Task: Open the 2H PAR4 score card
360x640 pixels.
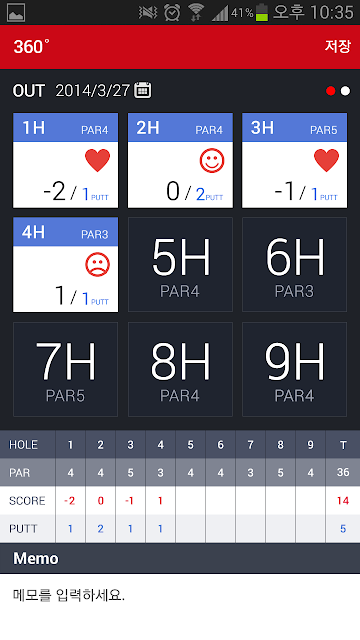Action: pyautogui.click(x=180, y=160)
